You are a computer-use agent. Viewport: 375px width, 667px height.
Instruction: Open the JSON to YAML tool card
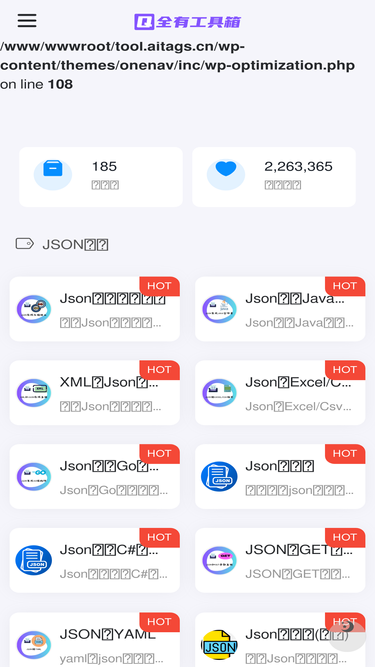[x=94, y=640]
